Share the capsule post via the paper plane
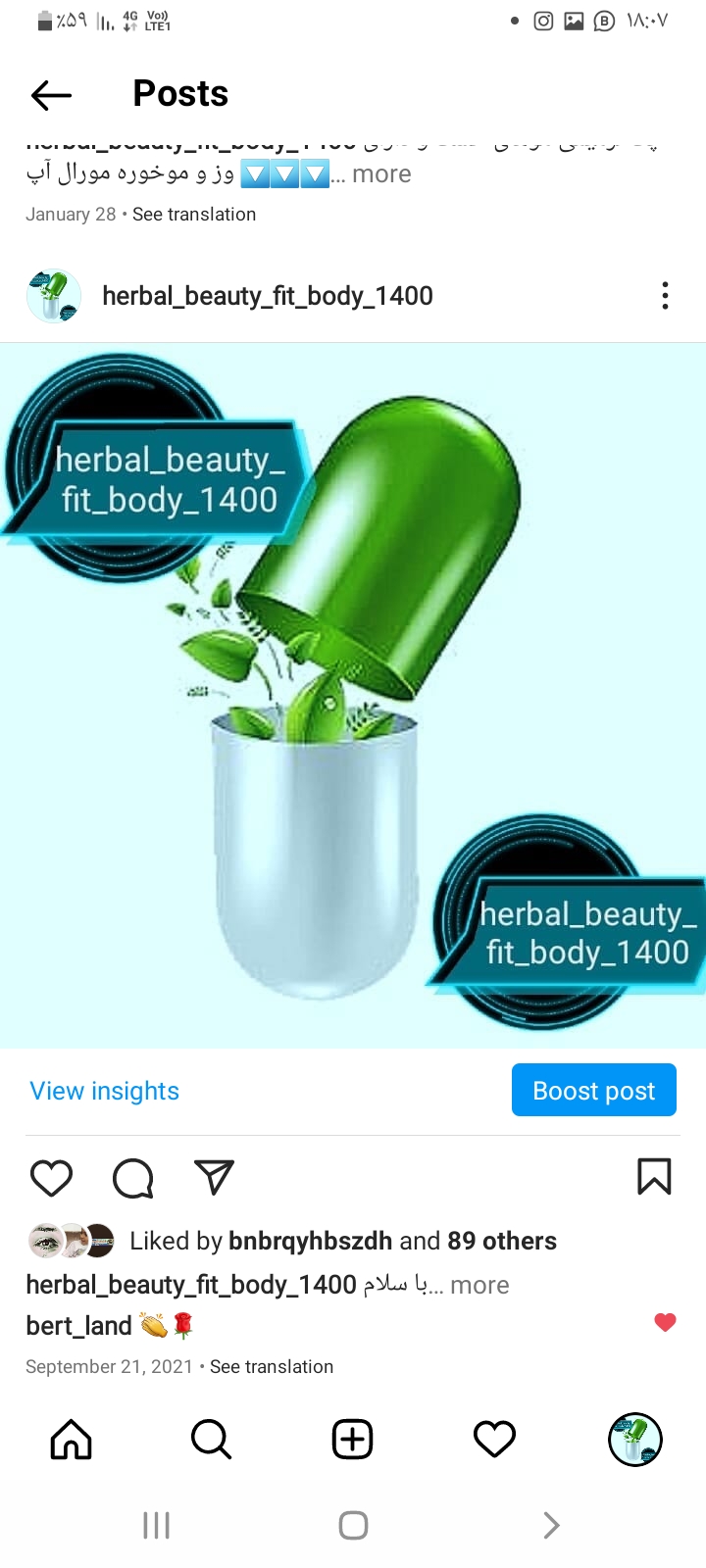Image resolution: width=706 pixels, height=1568 pixels. pos(214,1177)
